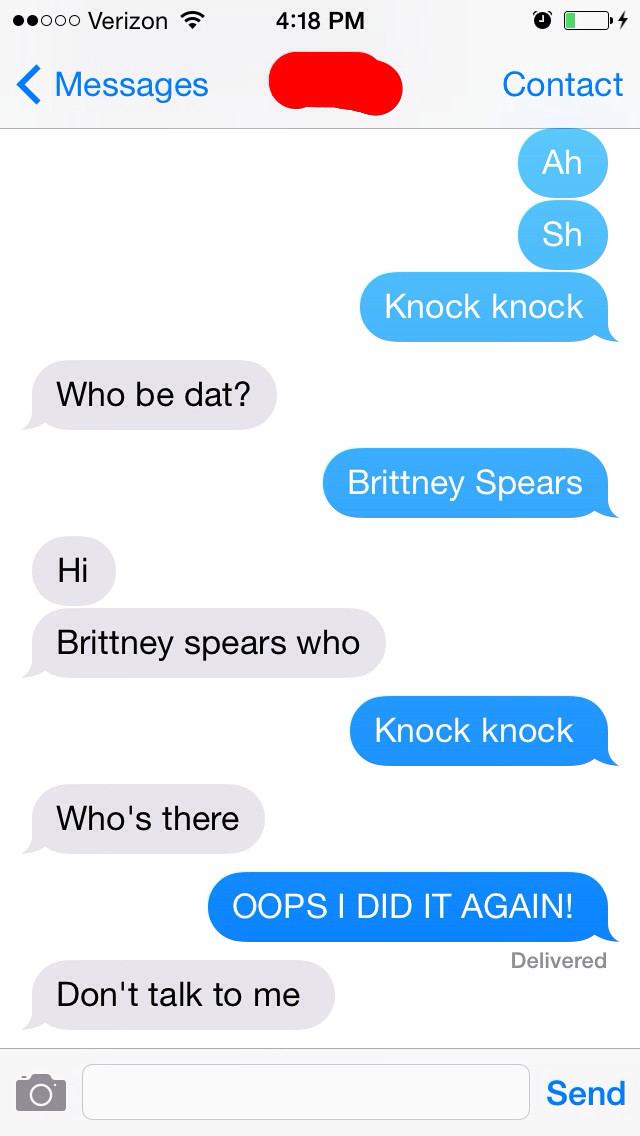Focus the message text field

coord(306,1092)
